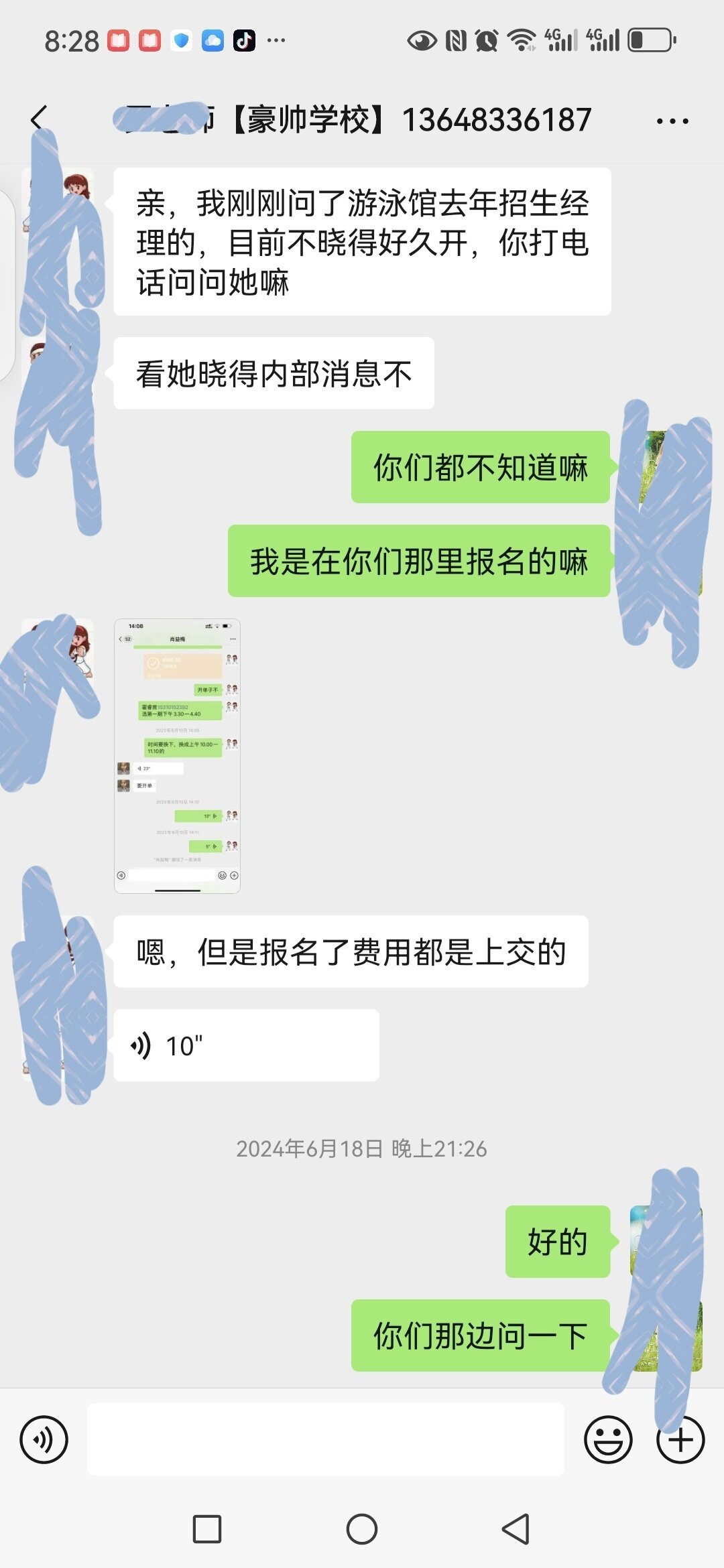Open the plus attachments menu

click(680, 1439)
